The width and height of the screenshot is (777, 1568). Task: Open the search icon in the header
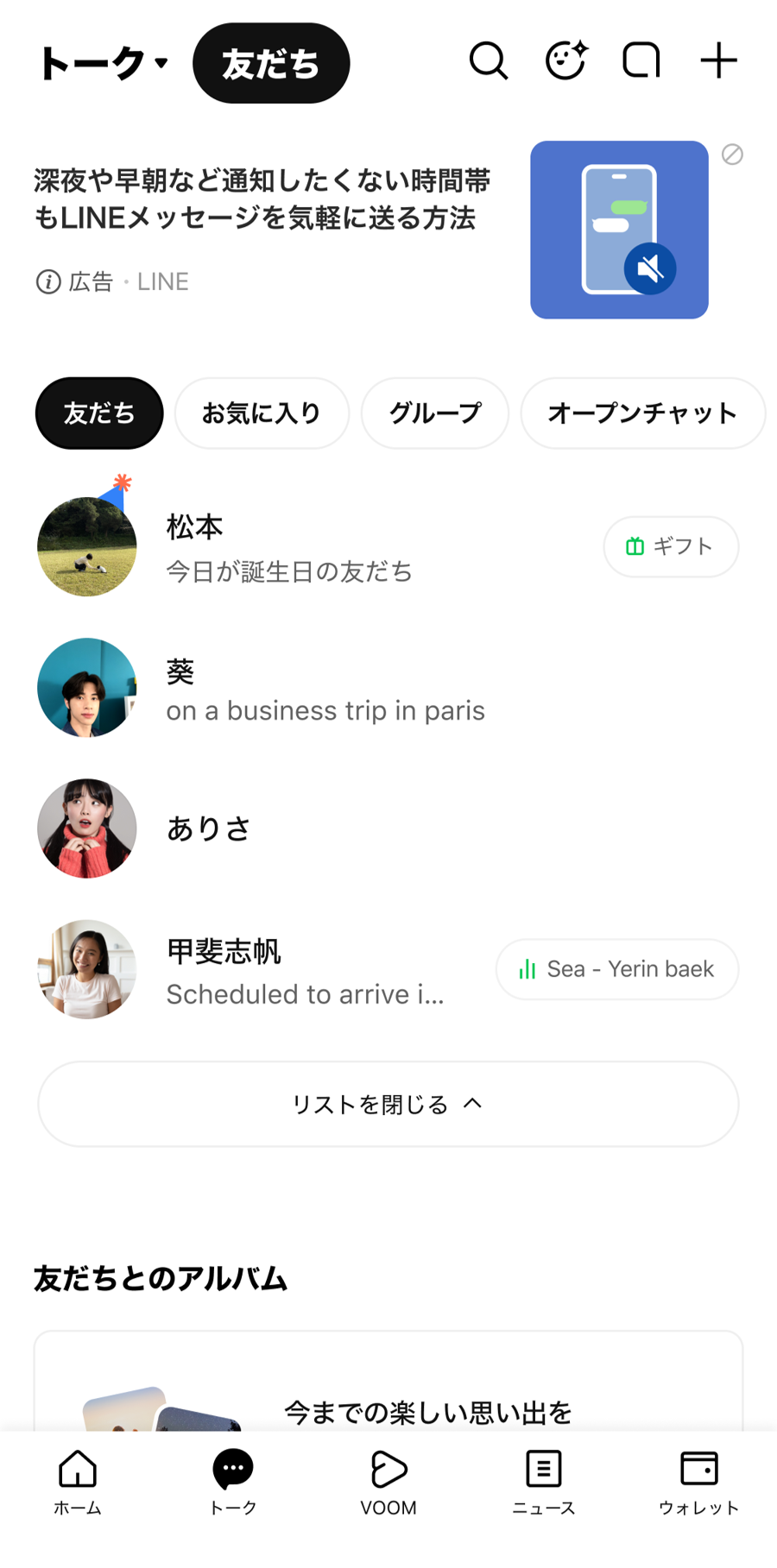coord(488,61)
